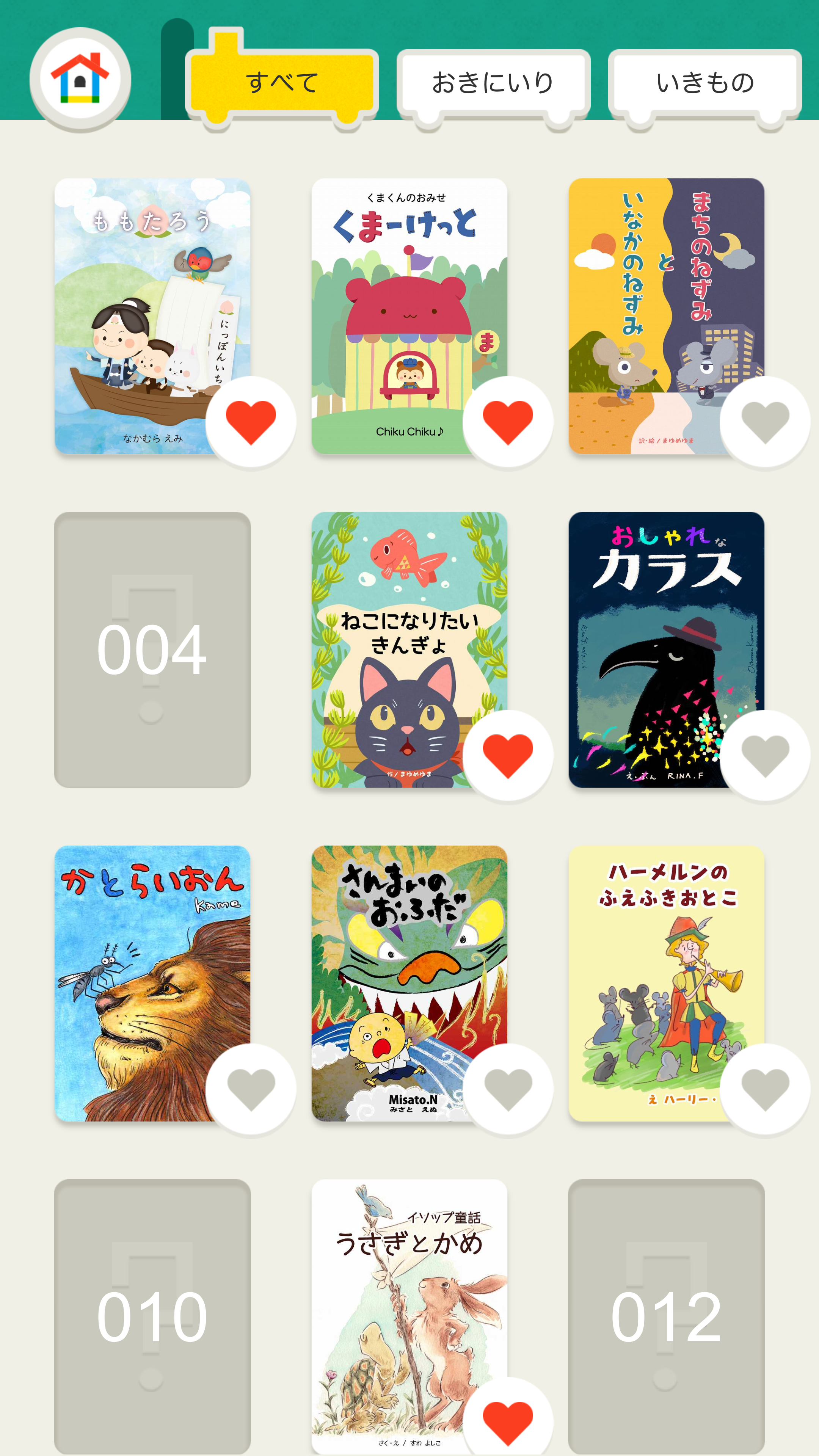Viewport: 819px width, 1456px height.
Task: Tap the locked 004 book placeholder
Action: coord(152,650)
